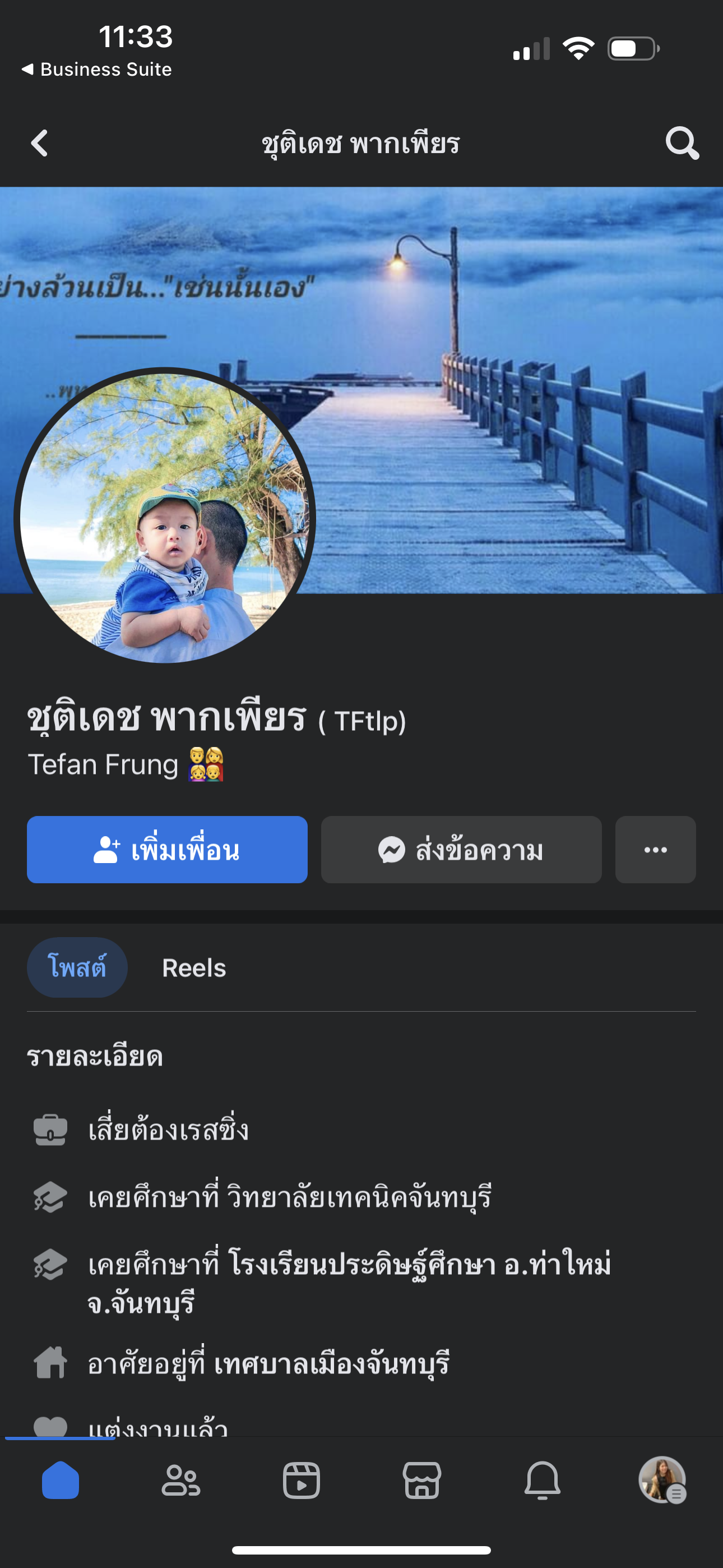Go back from this profile
This screenshot has height=1568, width=723.
tap(40, 144)
